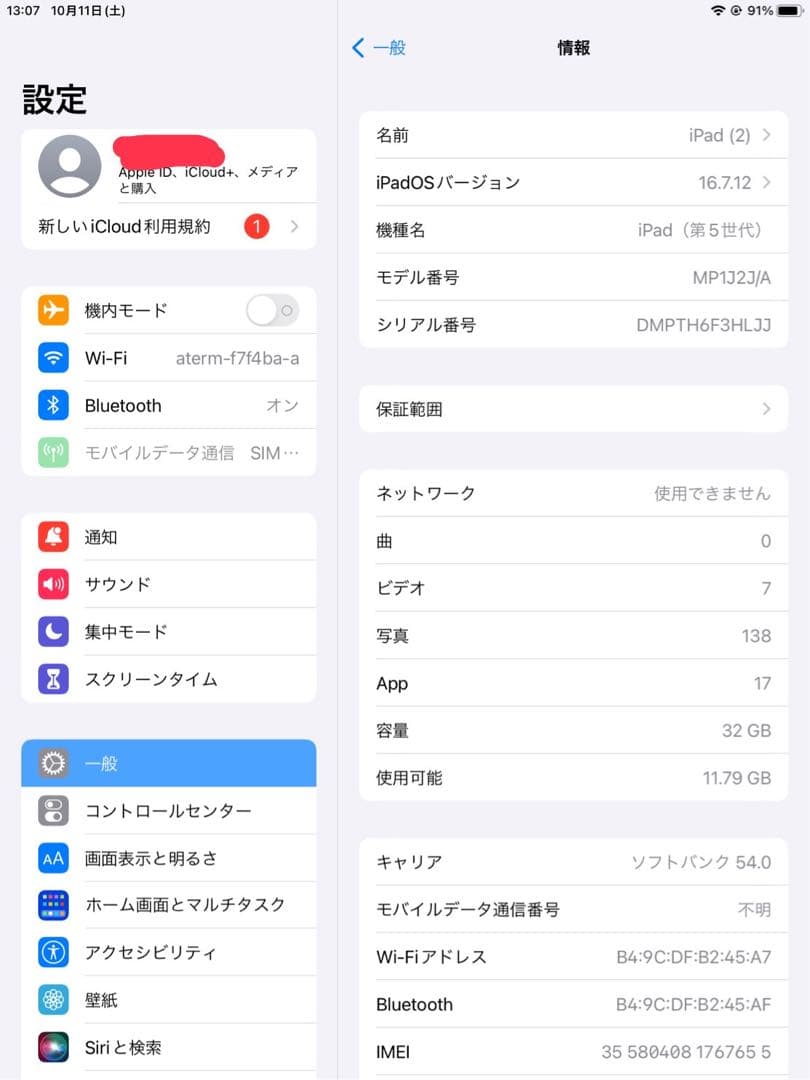Select the Sound (サウンド) speaker icon
This screenshot has width=810, height=1080.
52,584
